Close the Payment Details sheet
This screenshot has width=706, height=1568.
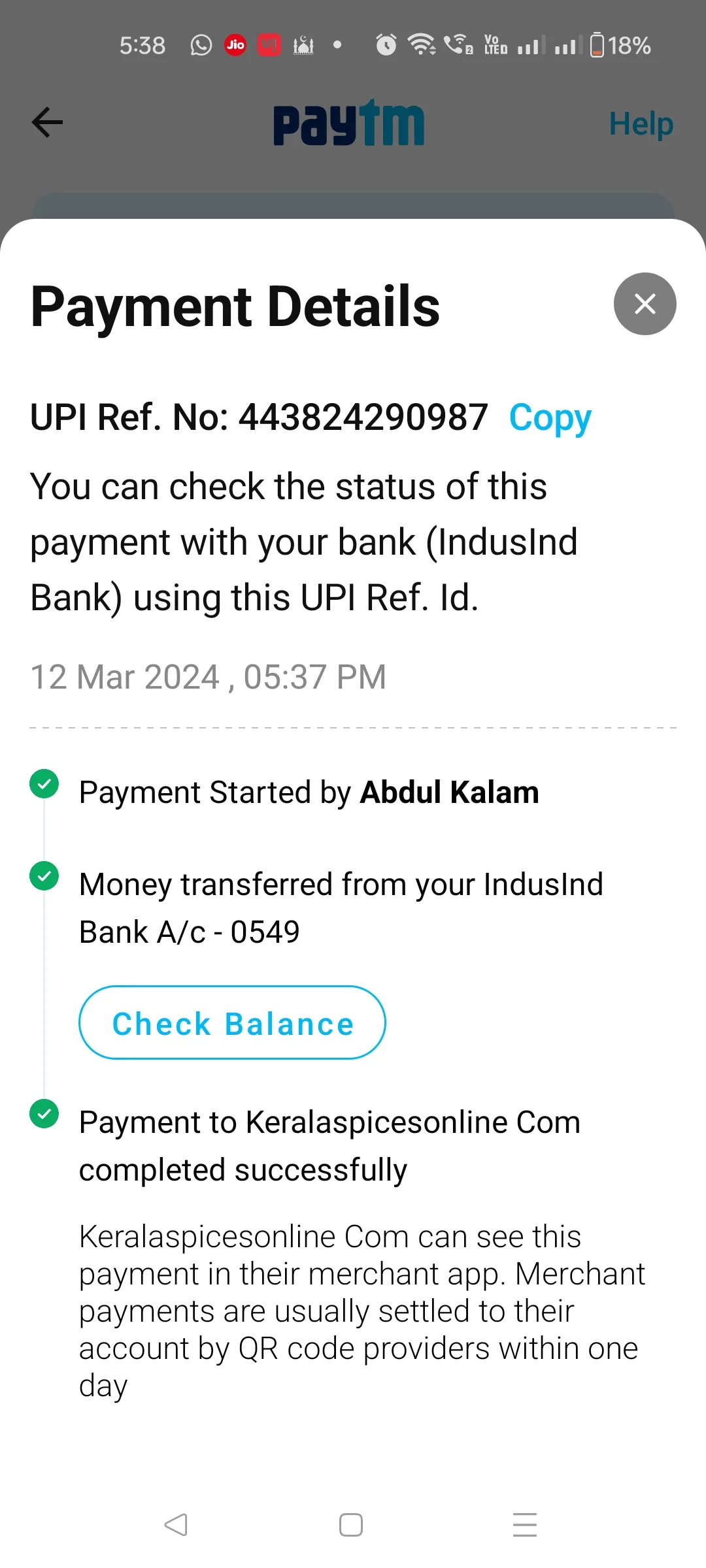(645, 304)
